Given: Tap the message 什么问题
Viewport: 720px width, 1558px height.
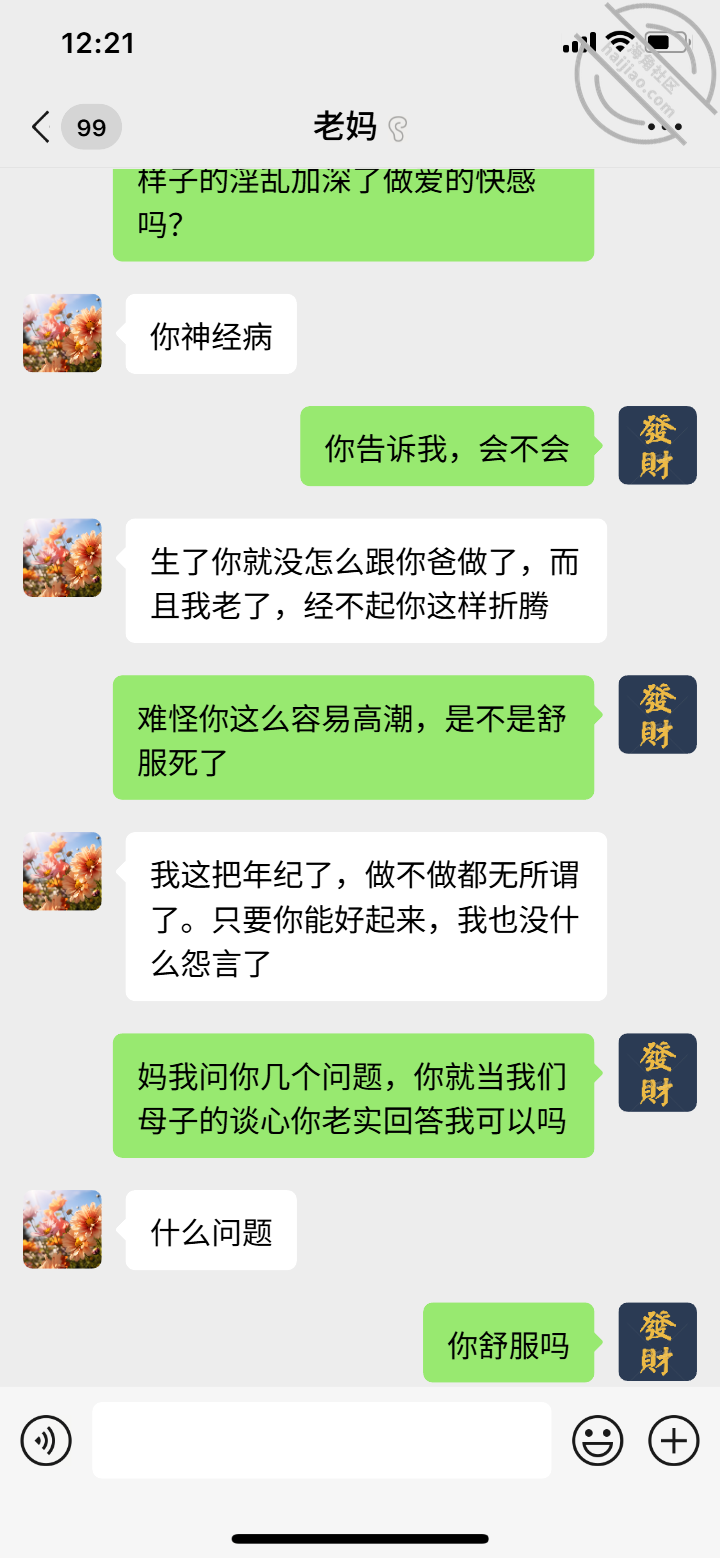Looking at the screenshot, I should pos(210,1231).
